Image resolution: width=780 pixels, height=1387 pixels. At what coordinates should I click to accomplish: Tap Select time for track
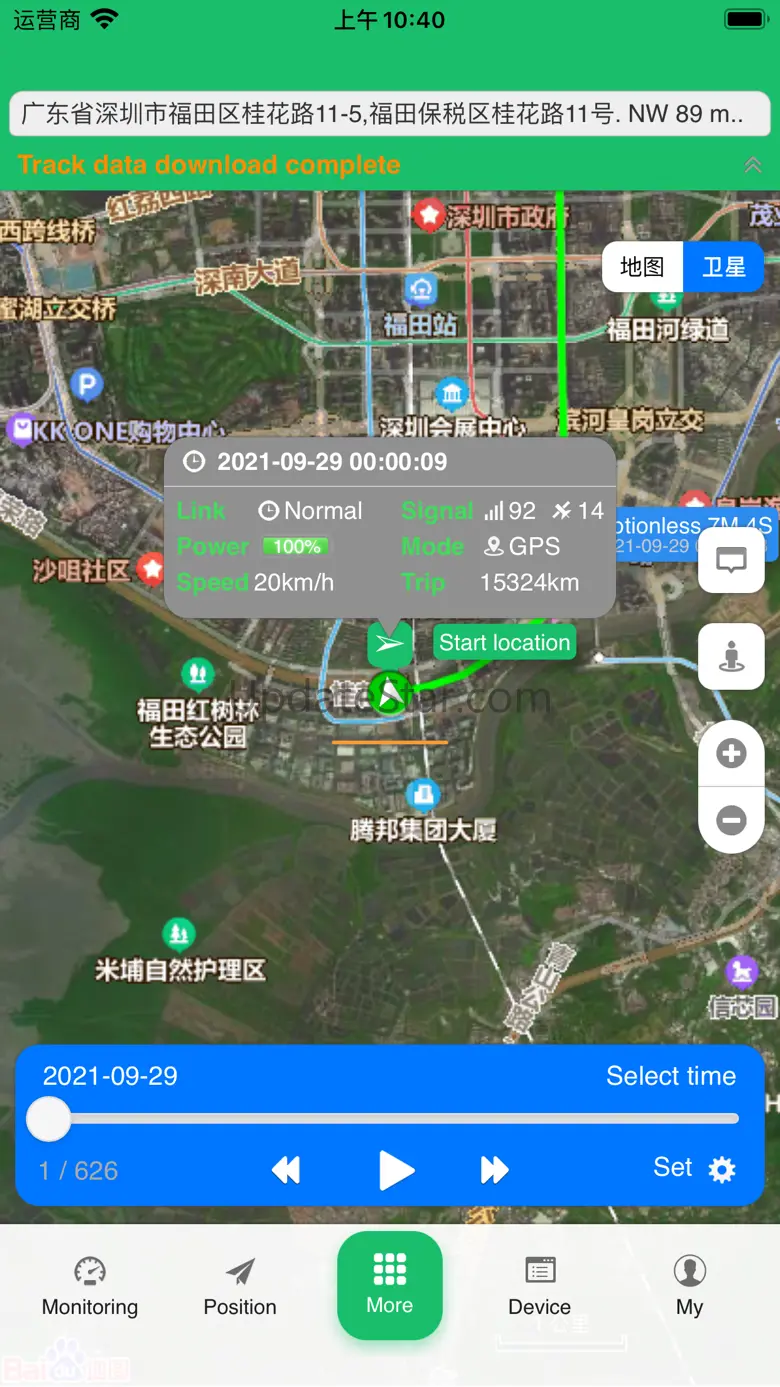click(671, 1076)
